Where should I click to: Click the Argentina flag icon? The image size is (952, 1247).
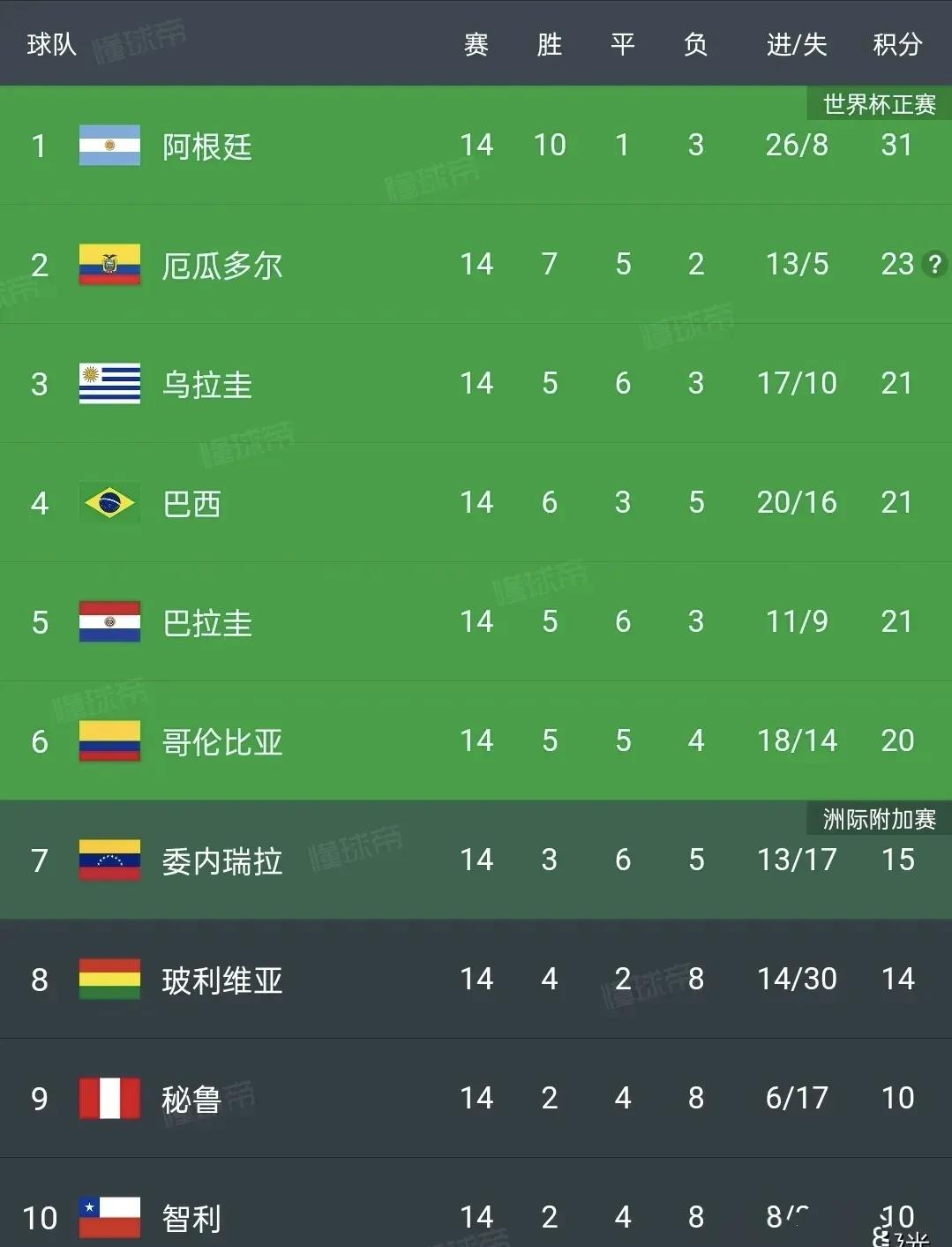[109, 146]
